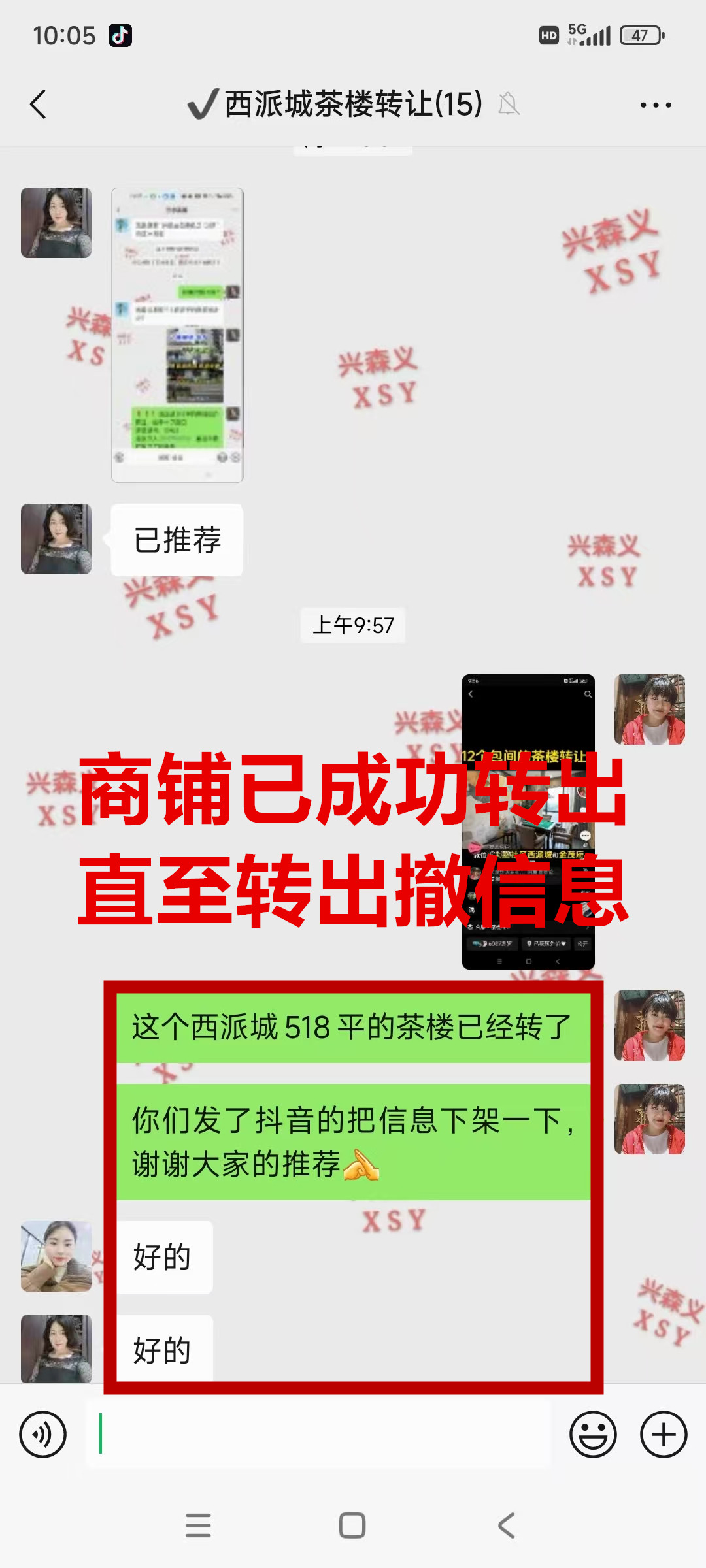Viewport: 706px width, 1568px height.
Task: Open recent apps from the navigation bar
Action: 198,1526
